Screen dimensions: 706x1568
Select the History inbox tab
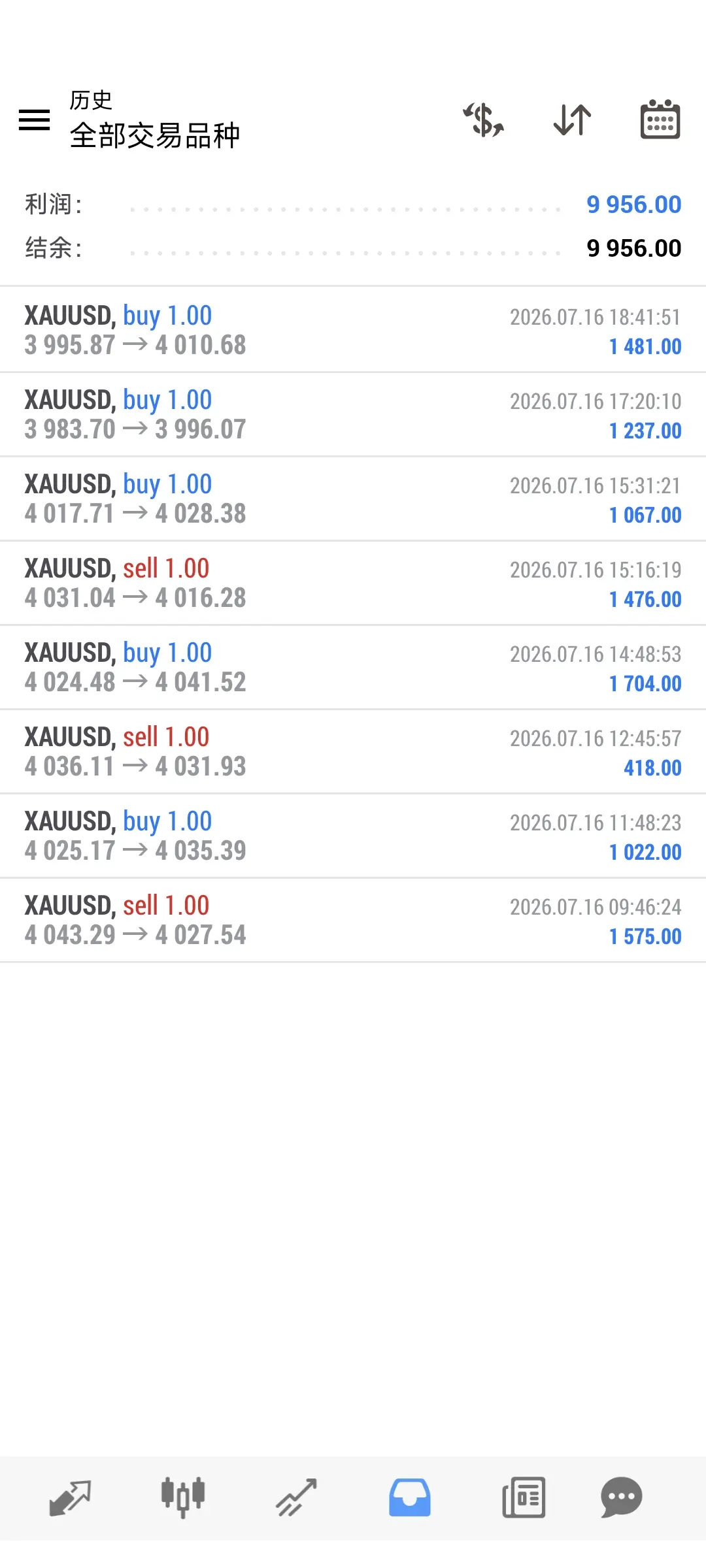tap(410, 1497)
